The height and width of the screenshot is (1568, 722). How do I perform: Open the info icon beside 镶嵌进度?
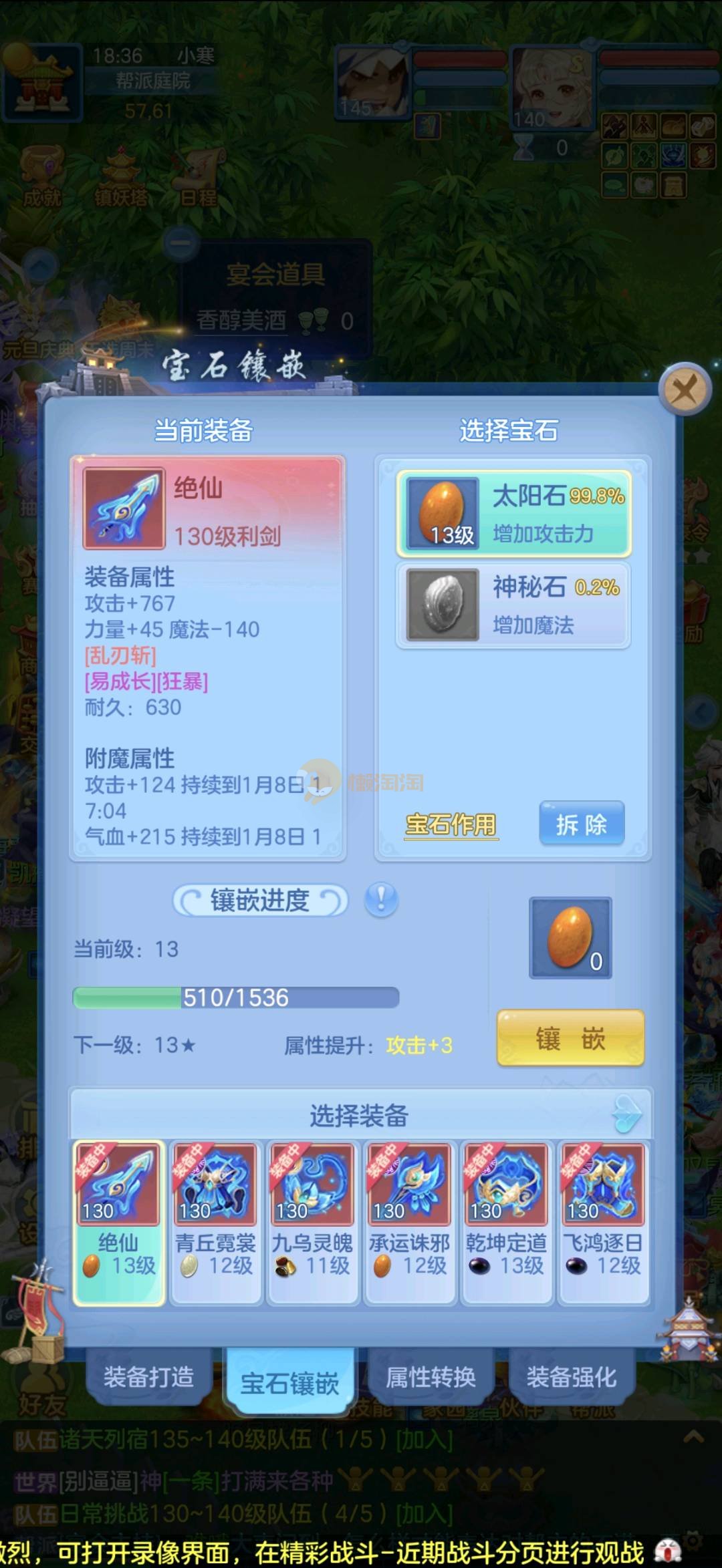tap(381, 900)
